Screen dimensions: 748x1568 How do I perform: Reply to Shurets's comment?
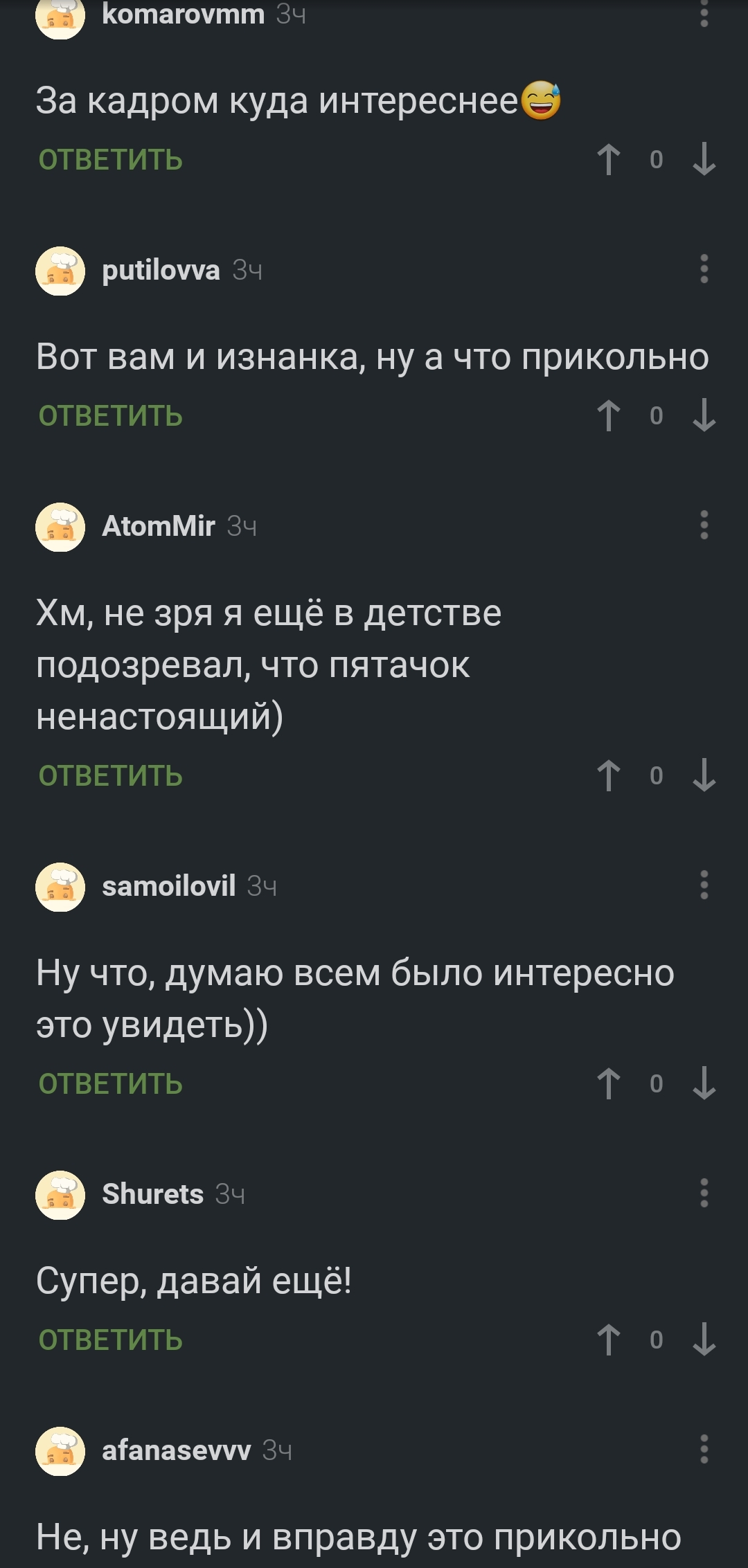(111, 1340)
